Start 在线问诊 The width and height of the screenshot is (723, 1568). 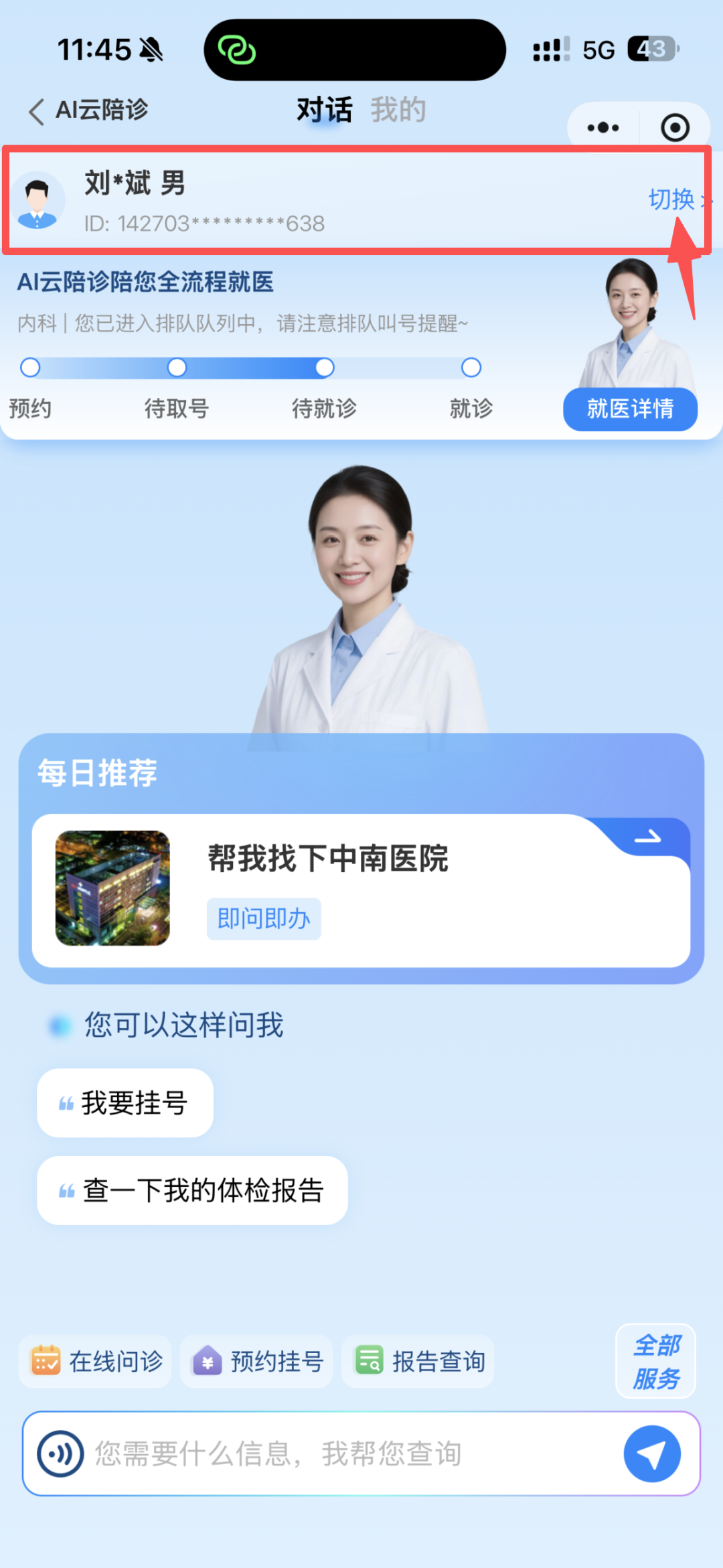pos(96,1361)
